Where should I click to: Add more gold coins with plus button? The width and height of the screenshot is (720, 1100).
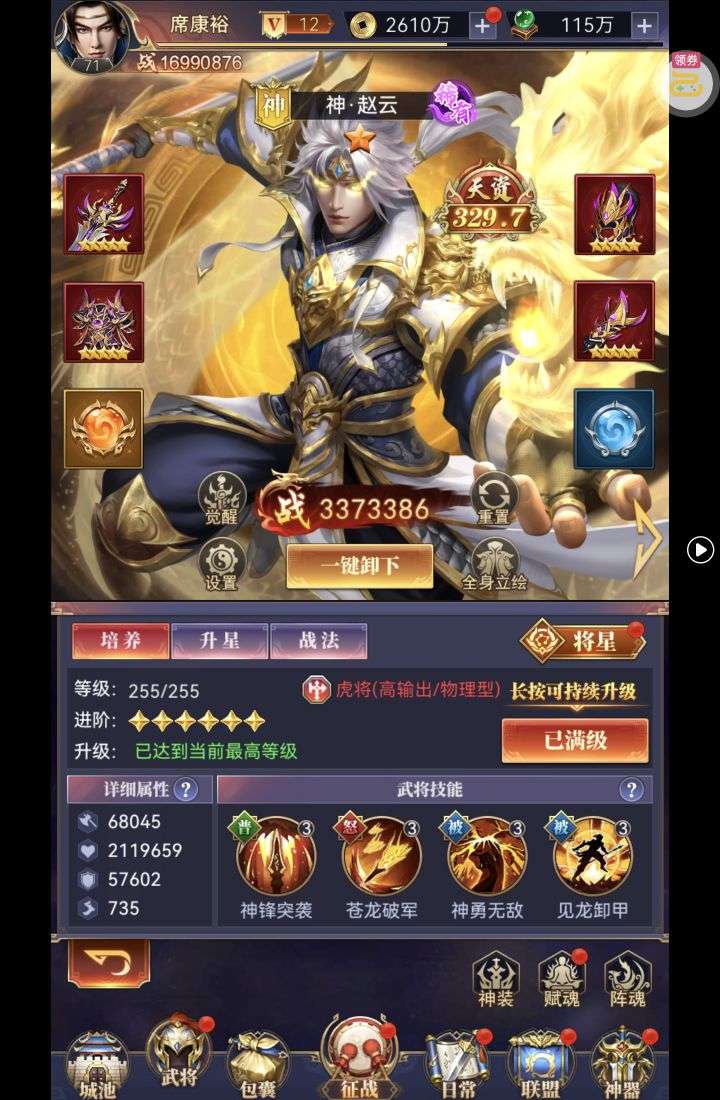click(x=482, y=25)
